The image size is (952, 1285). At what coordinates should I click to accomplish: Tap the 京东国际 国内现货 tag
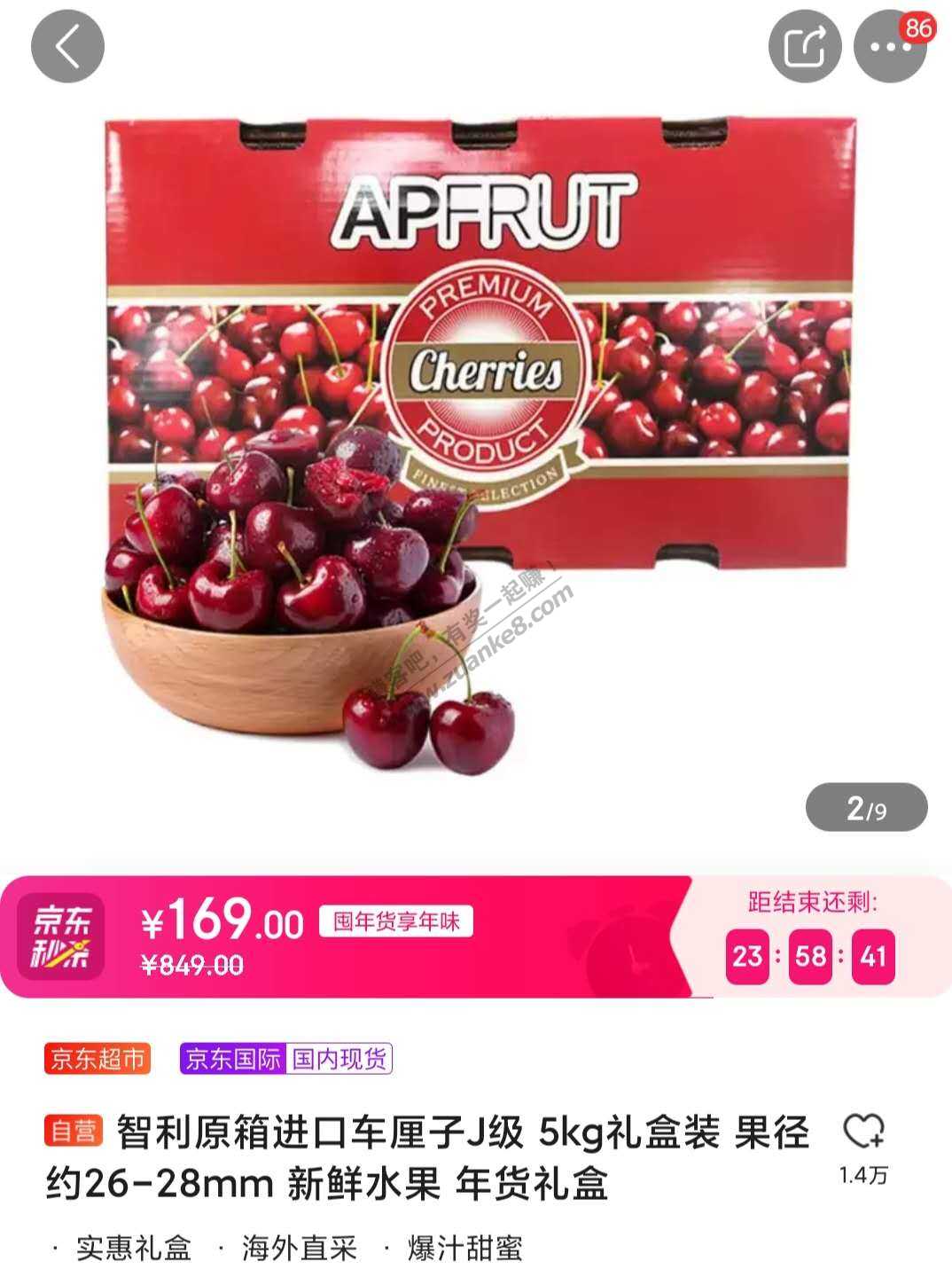(x=285, y=1059)
